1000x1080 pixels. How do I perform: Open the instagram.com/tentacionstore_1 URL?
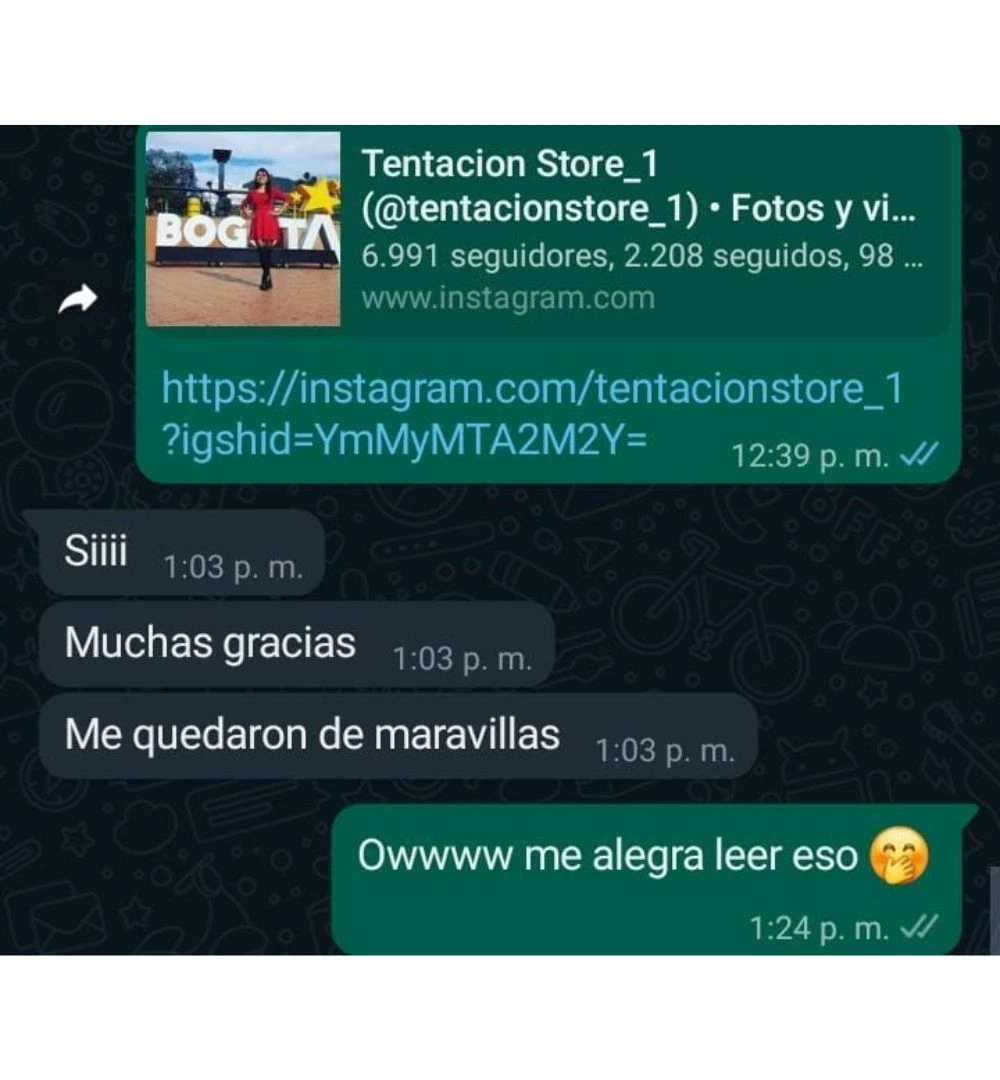point(531,389)
